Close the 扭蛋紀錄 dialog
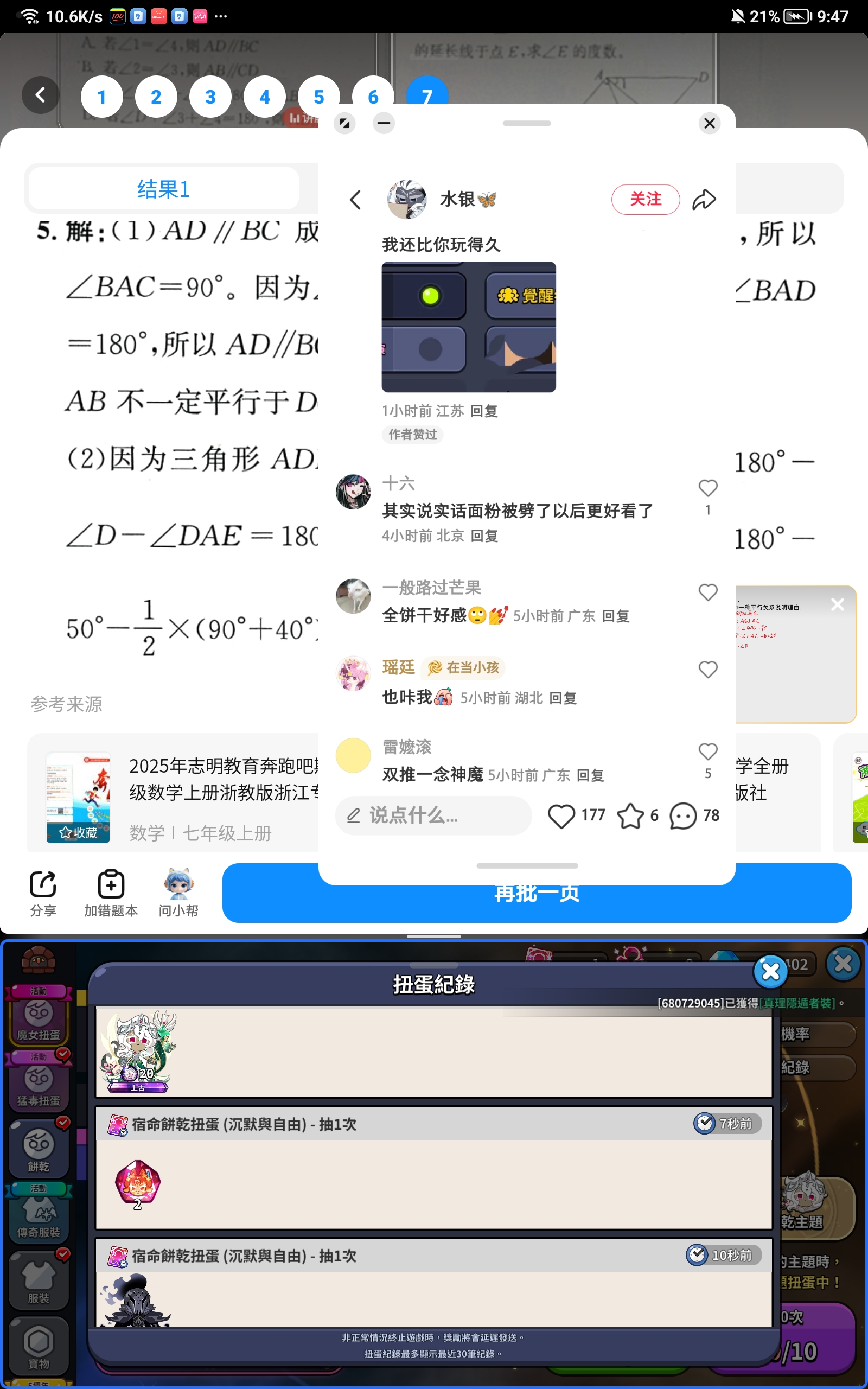This screenshot has width=868, height=1389. (770, 972)
